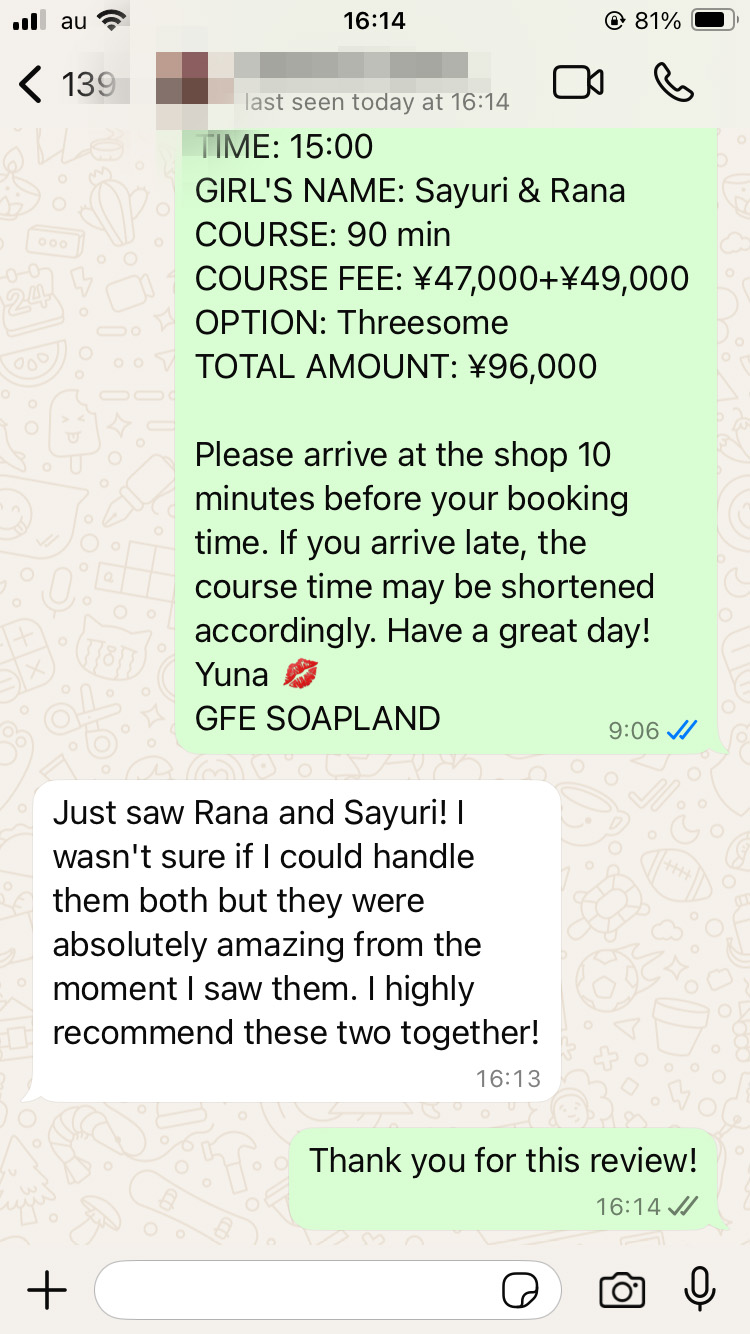Open the sticker picker

click(x=520, y=1291)
